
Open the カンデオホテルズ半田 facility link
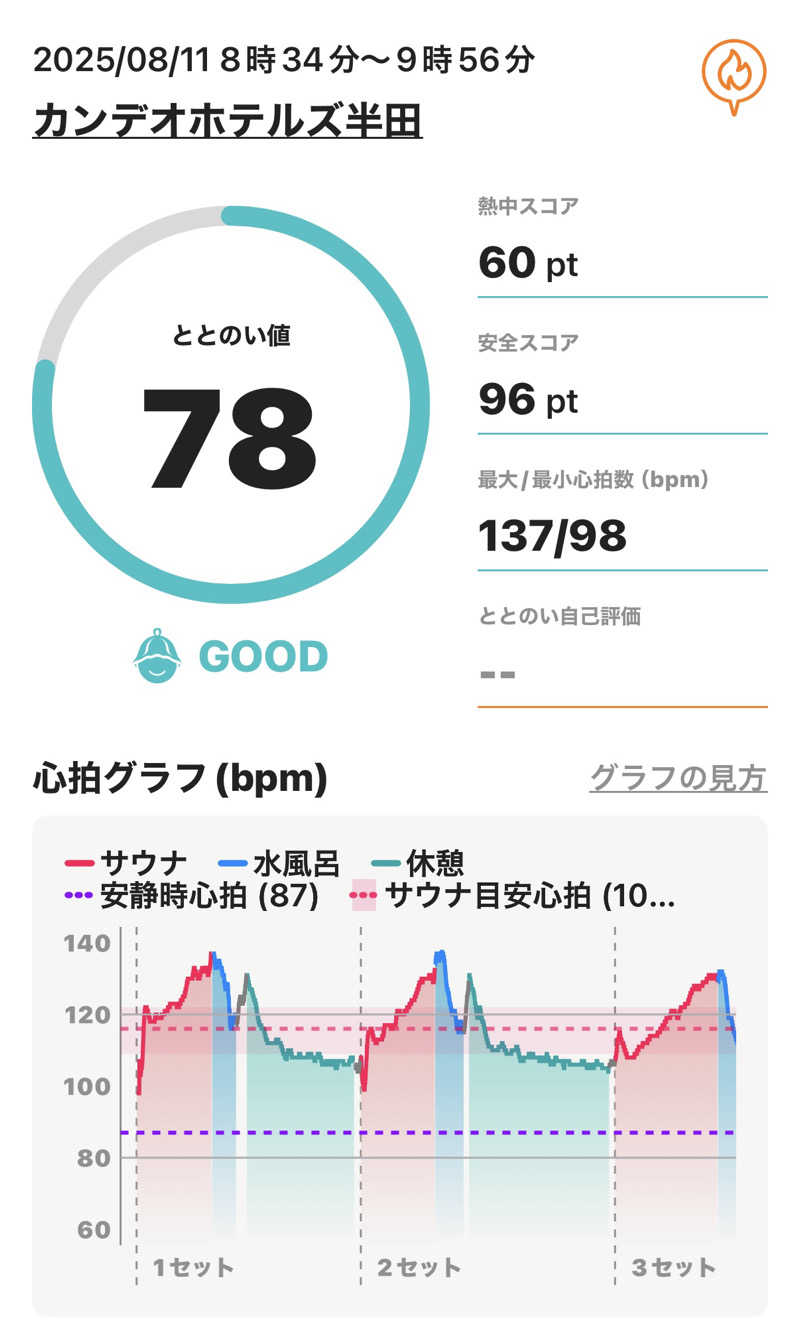pos(227,121)
